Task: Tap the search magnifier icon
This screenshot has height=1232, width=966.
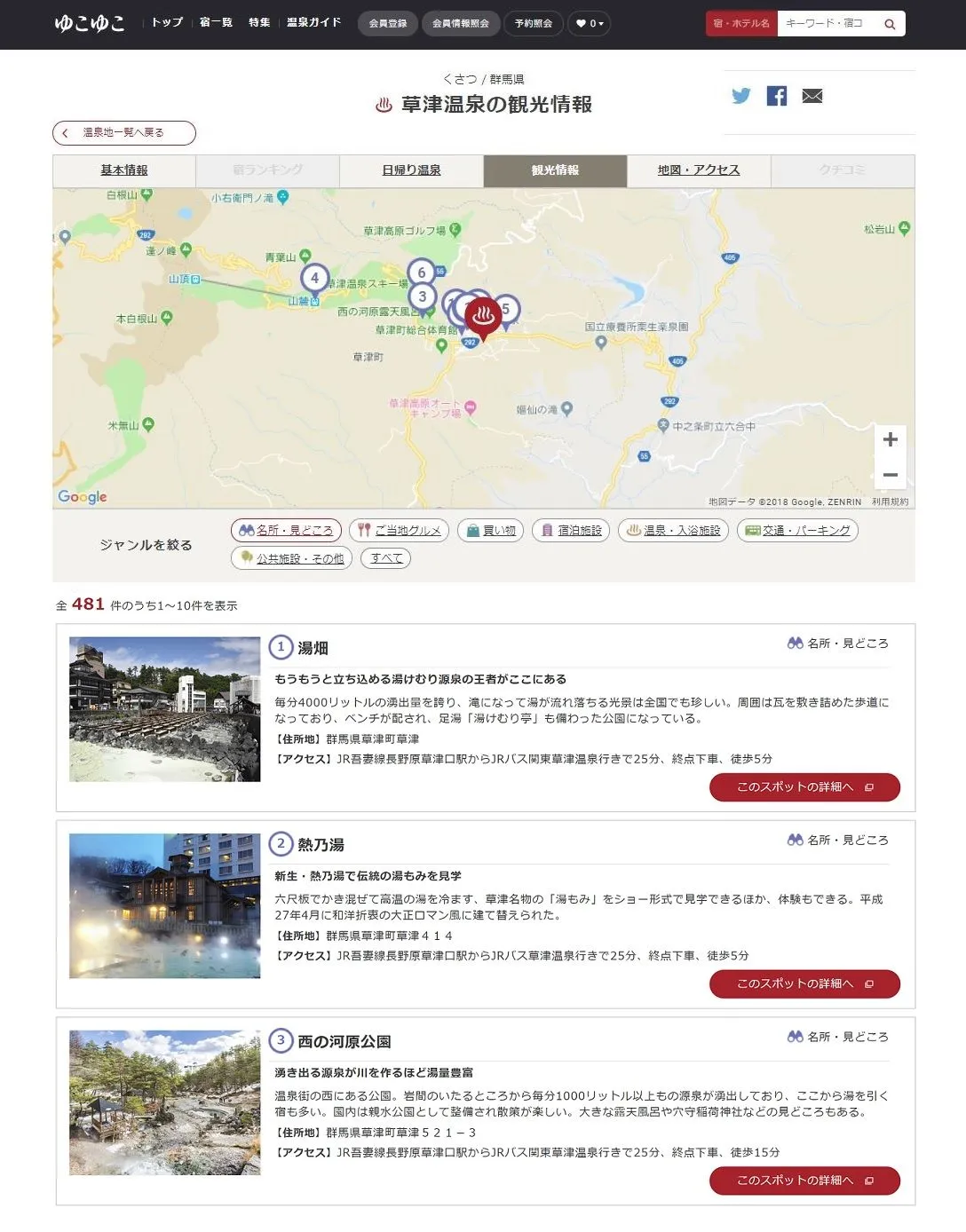Action: [889, 24]
